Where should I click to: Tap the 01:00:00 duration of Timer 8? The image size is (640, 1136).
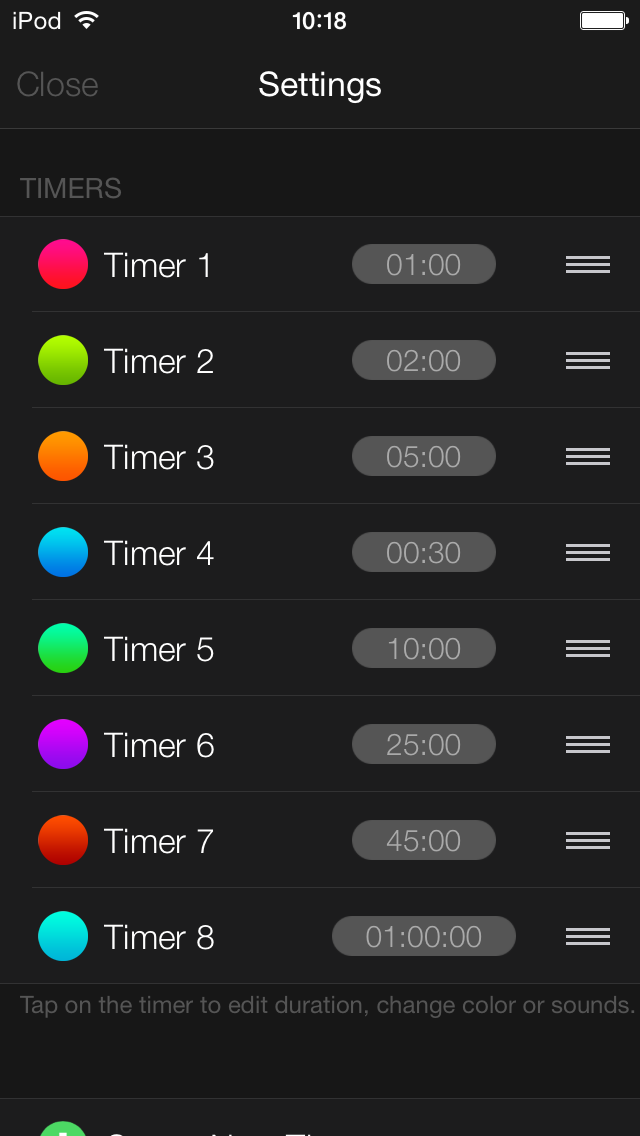tap(423, 937)
